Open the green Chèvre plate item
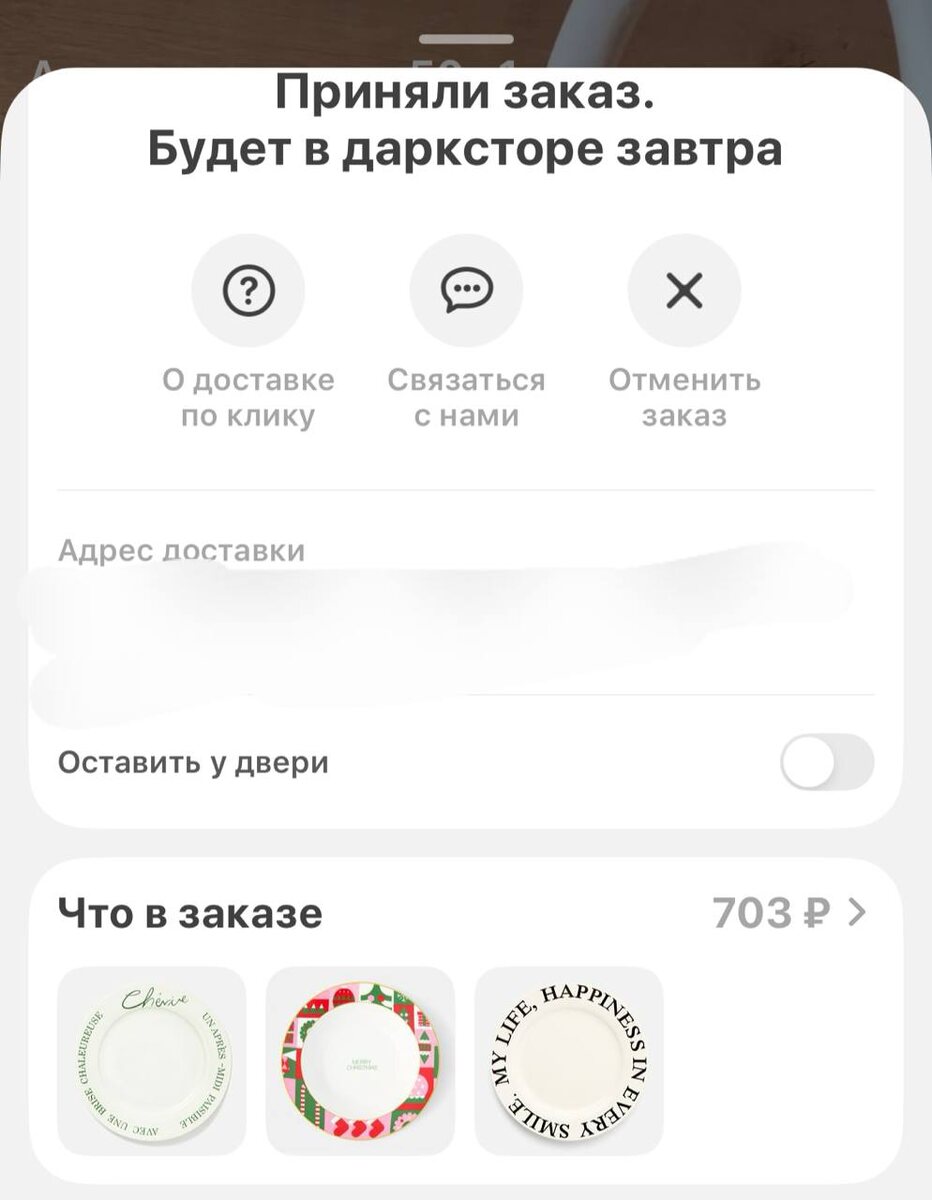Image resolution: width=932 pixels, height=1200 pixels. [152, 1060]
